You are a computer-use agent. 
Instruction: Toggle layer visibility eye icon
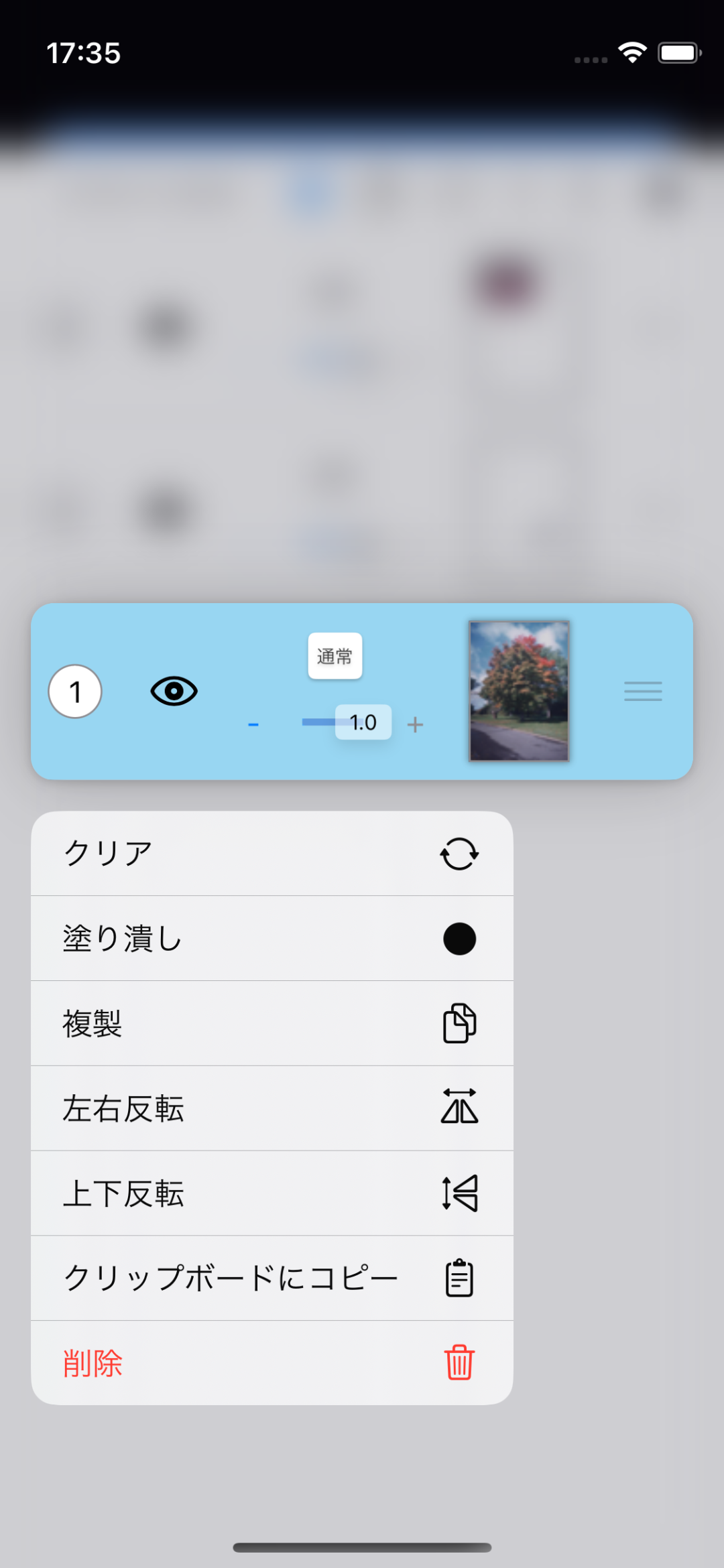click(x=174, y=691)
